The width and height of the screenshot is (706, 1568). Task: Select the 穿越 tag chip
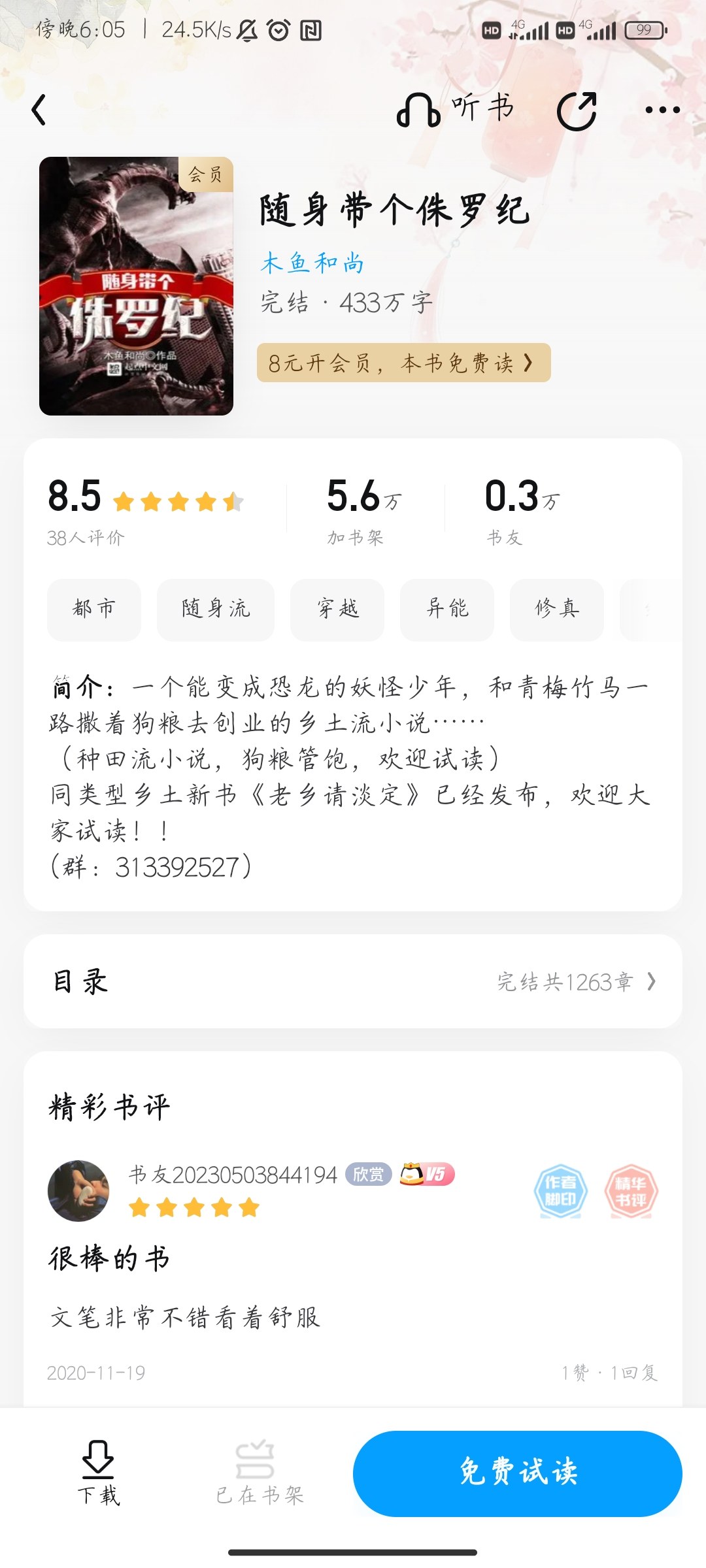pos(337,609)
